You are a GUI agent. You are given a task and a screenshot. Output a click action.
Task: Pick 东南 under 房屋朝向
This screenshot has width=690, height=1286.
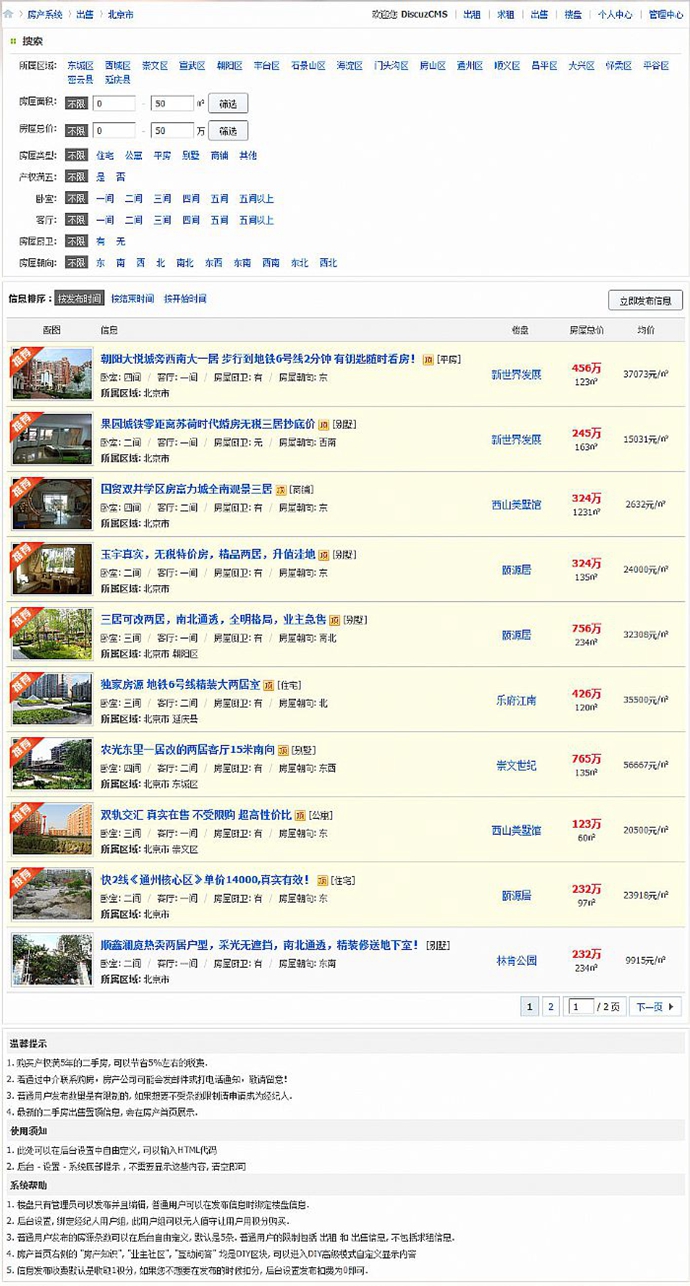242,263
